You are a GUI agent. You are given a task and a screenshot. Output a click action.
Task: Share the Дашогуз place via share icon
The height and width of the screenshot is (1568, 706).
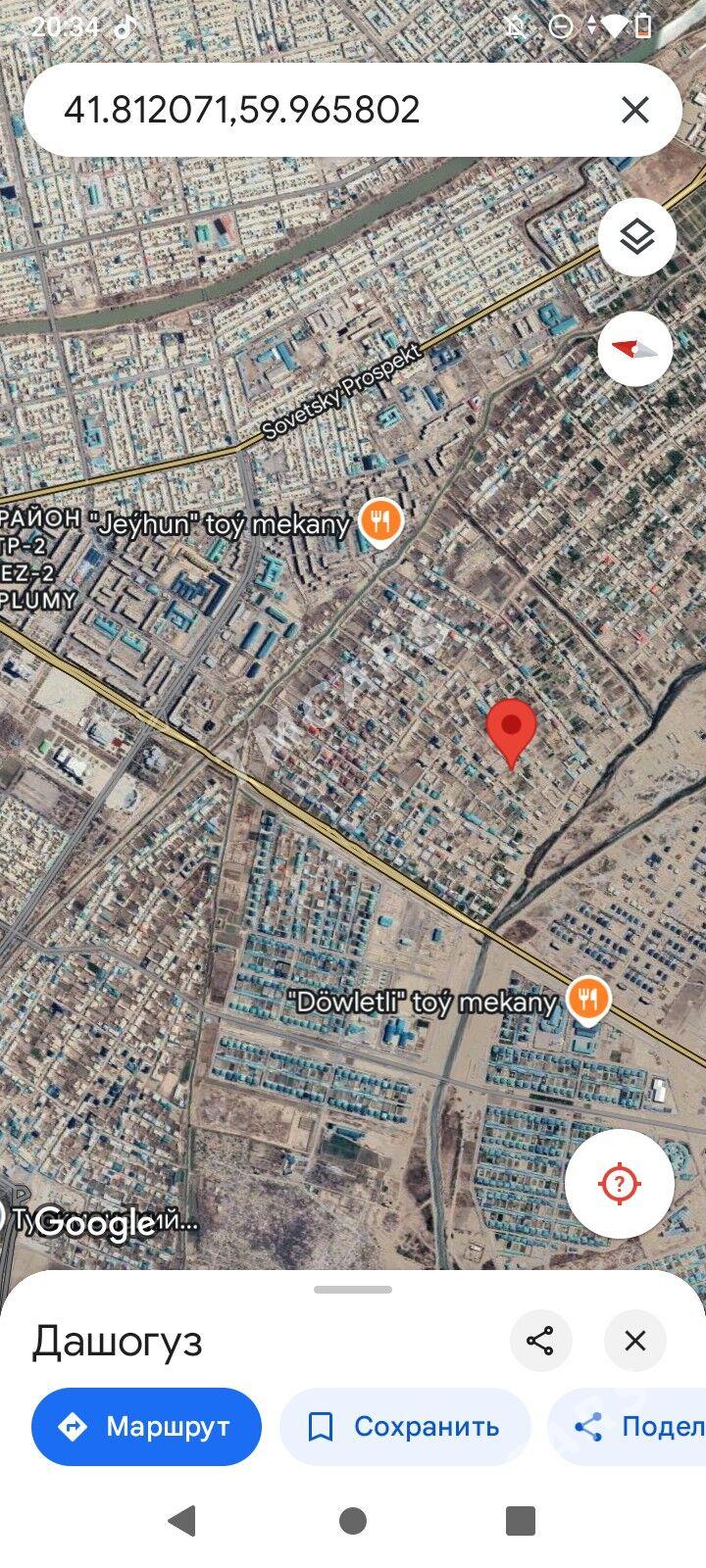[540, 1341]
